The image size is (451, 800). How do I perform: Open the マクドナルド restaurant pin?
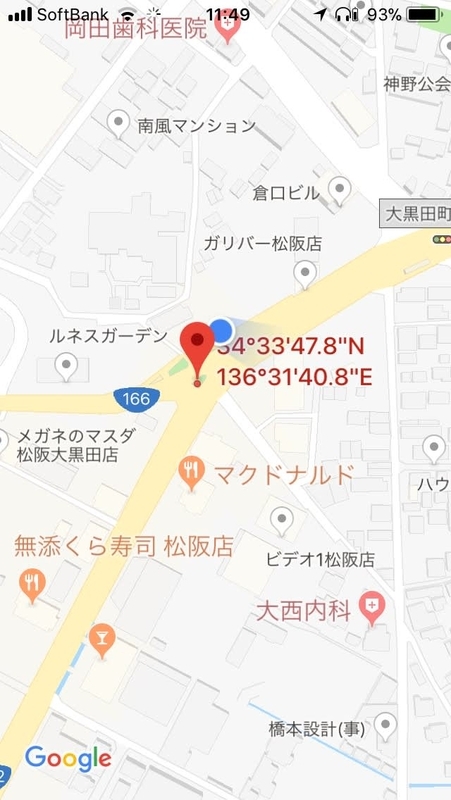pos(191,474)
